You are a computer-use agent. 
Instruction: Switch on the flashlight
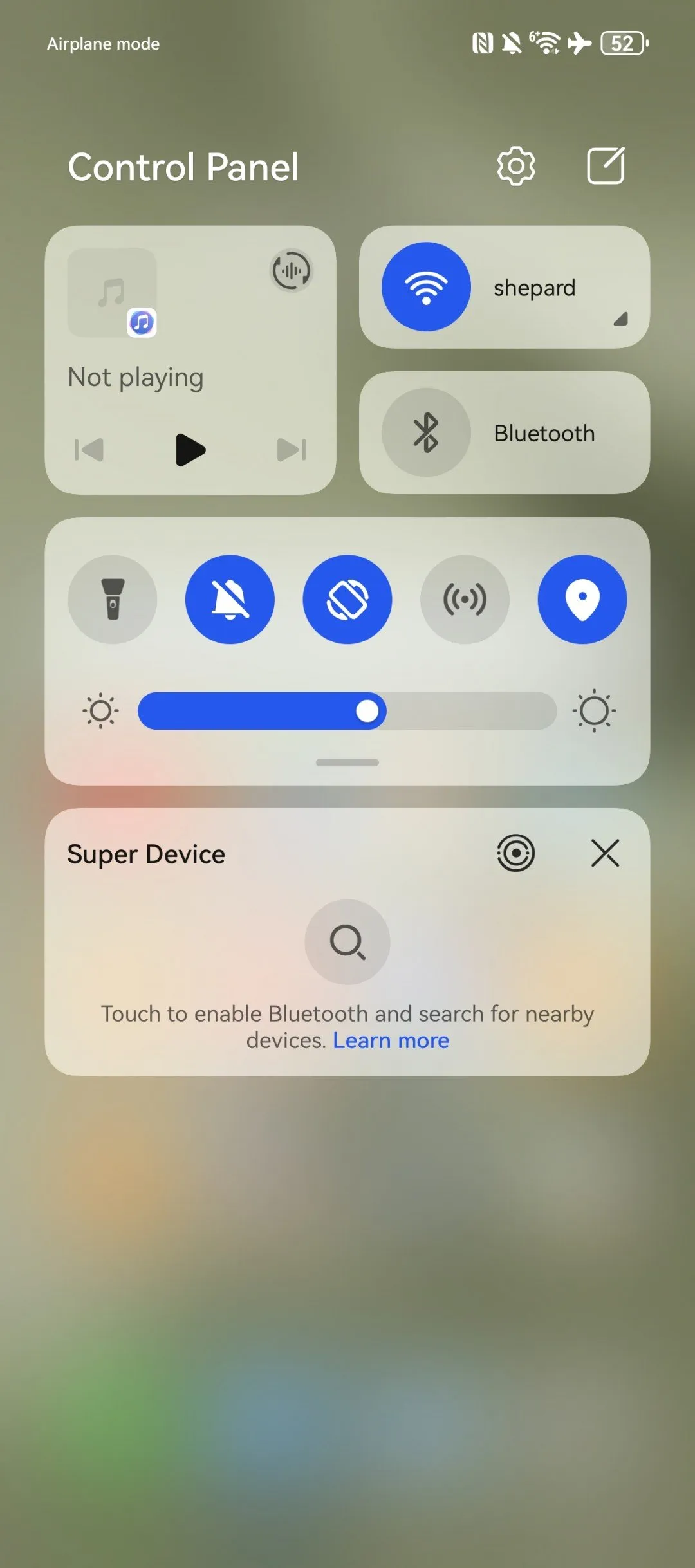point(113,599)
